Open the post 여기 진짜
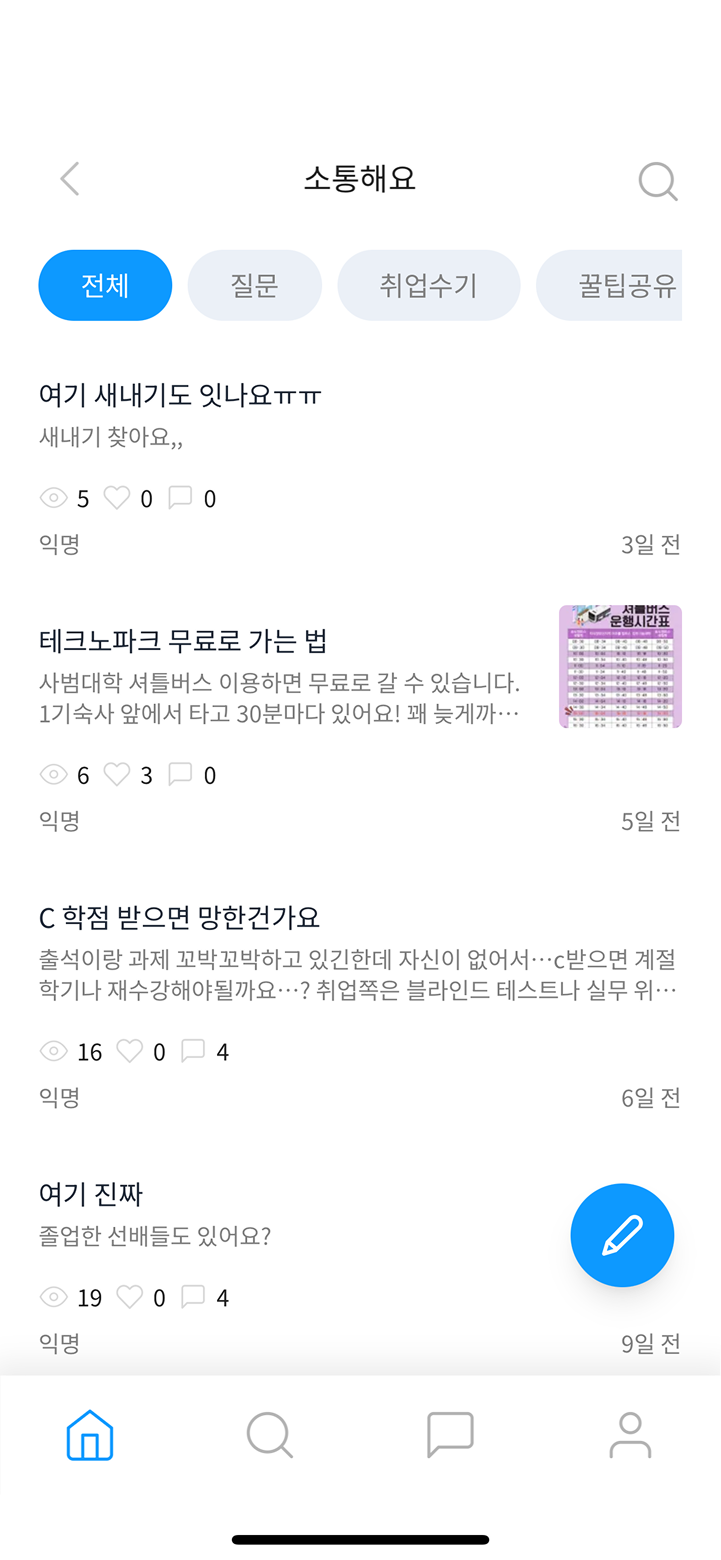The height and width of the screenshot is (1560, 721). pos(92,1194)
